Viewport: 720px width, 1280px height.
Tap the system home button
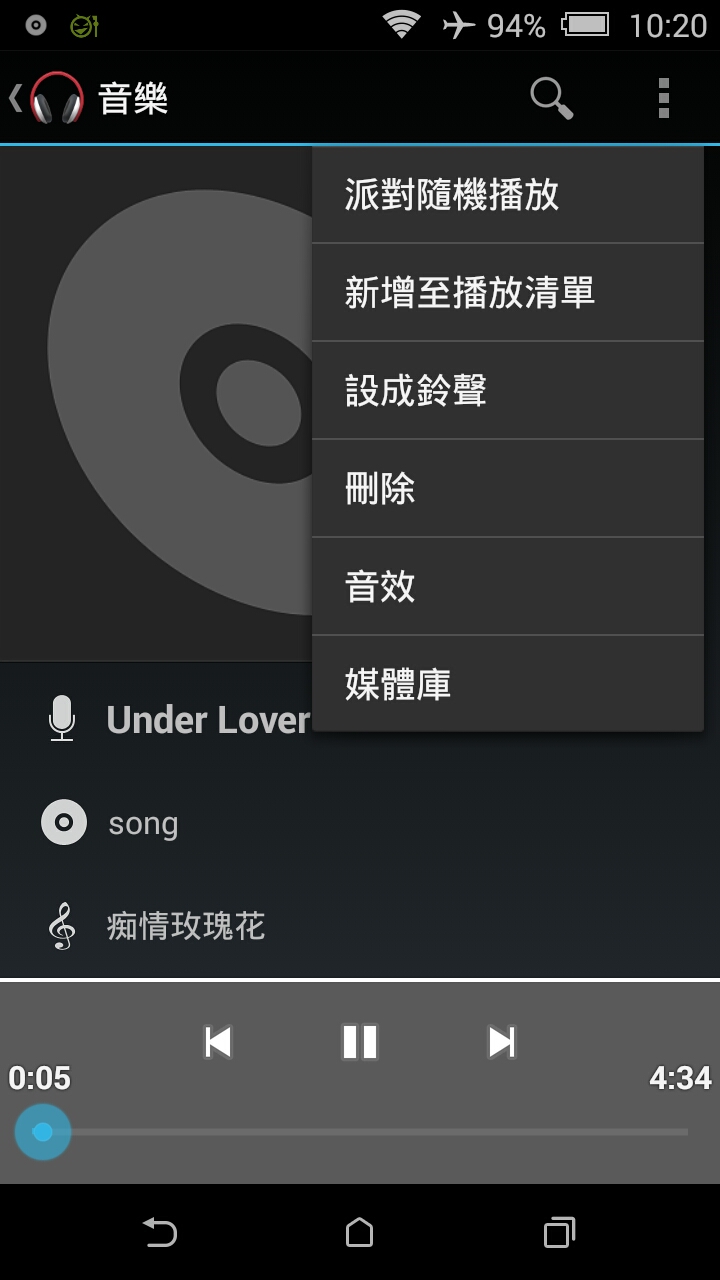tap(360, 1233)
